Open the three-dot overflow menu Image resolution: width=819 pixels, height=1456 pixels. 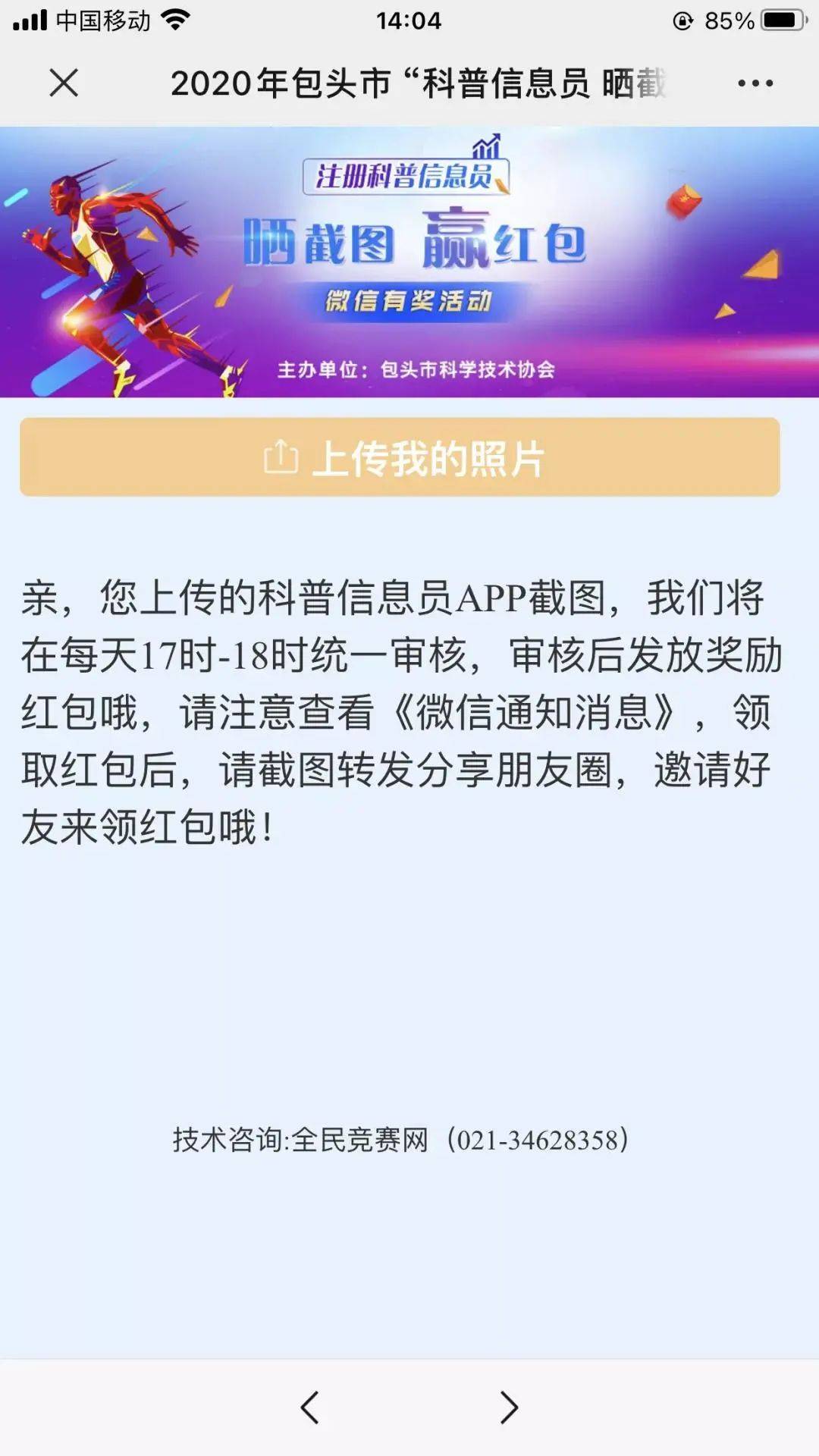[755, 83]
